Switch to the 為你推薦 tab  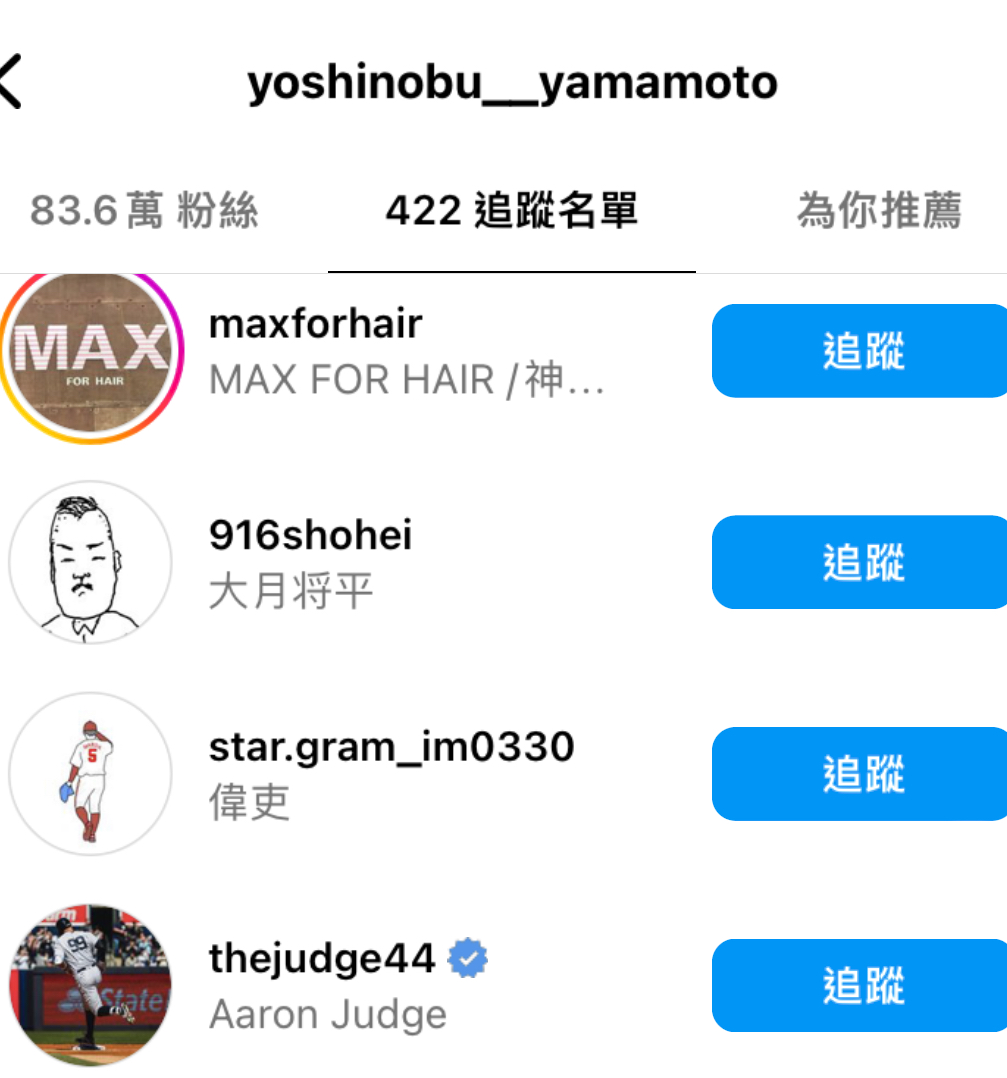879,211
